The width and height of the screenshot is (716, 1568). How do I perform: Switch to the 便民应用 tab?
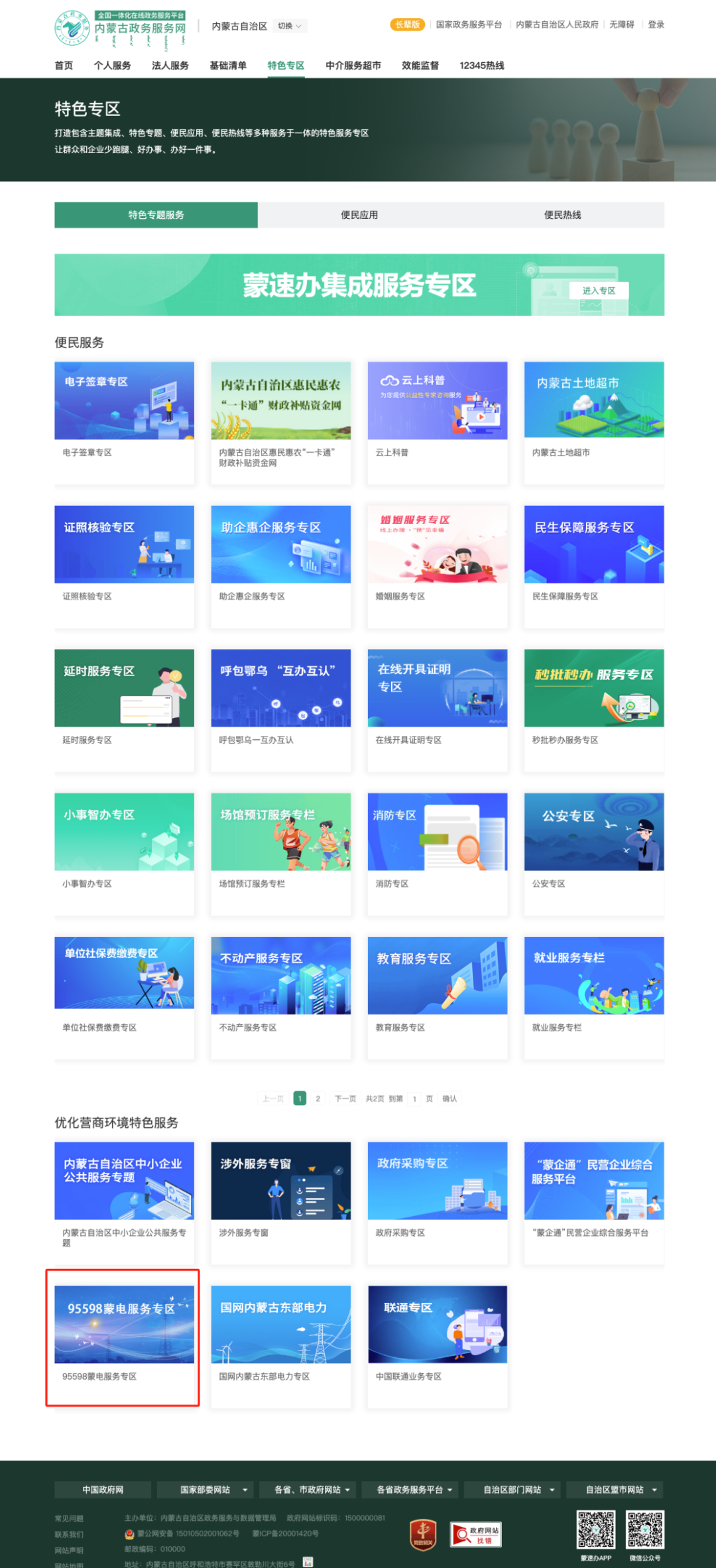[359, 215]
